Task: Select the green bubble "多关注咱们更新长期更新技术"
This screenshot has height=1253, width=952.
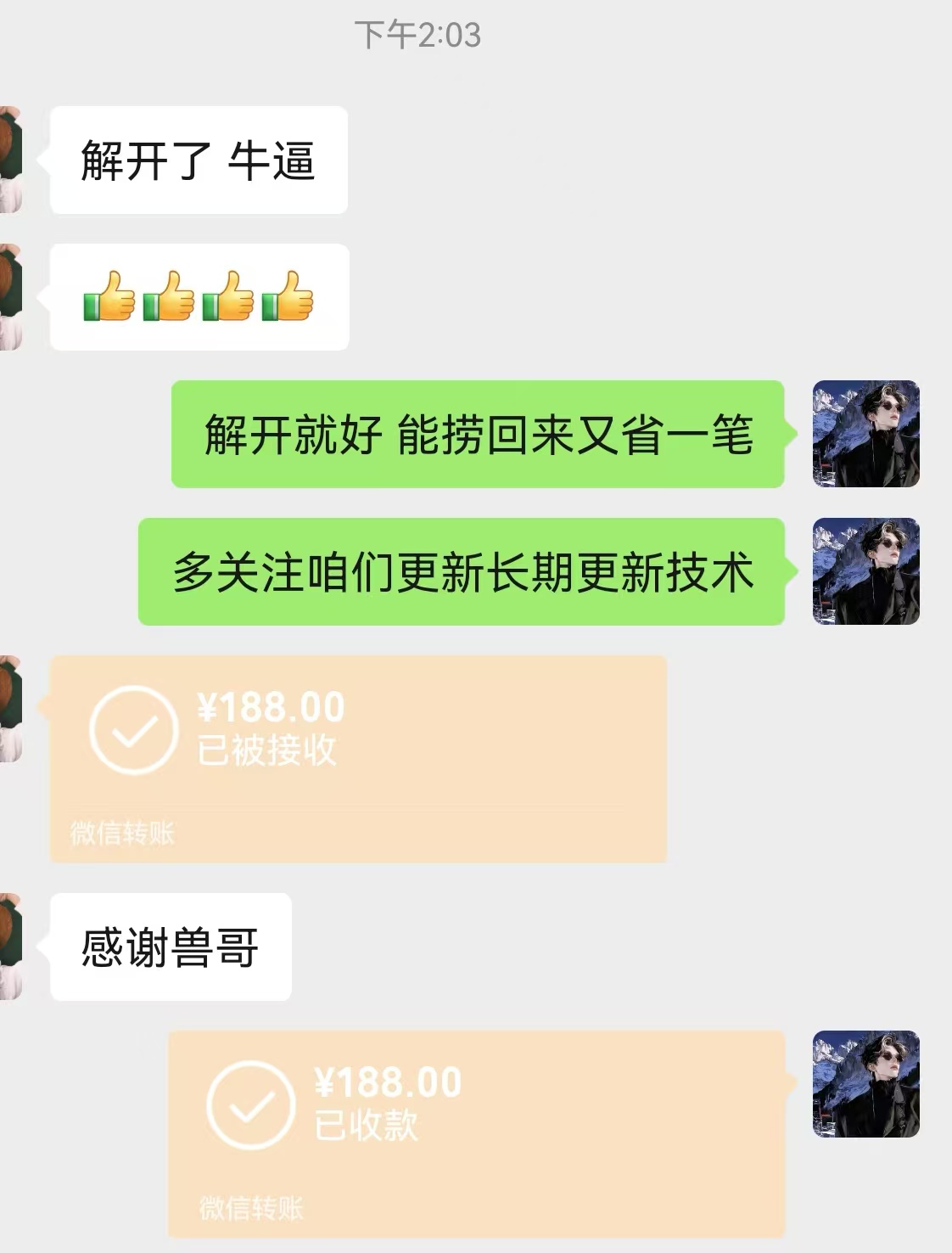Action: [x=465, y=571]
